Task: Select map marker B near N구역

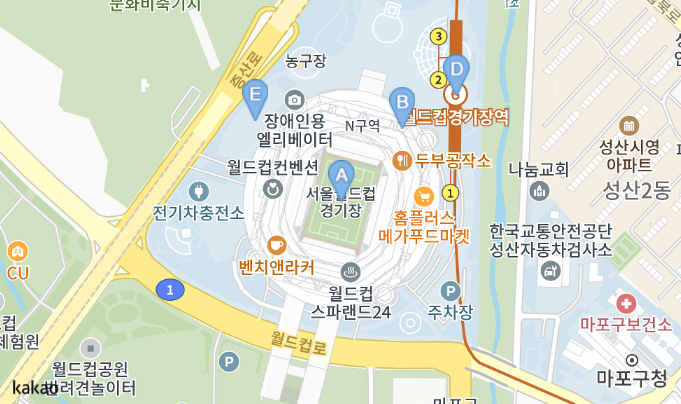Action: [x=402, y=108]
